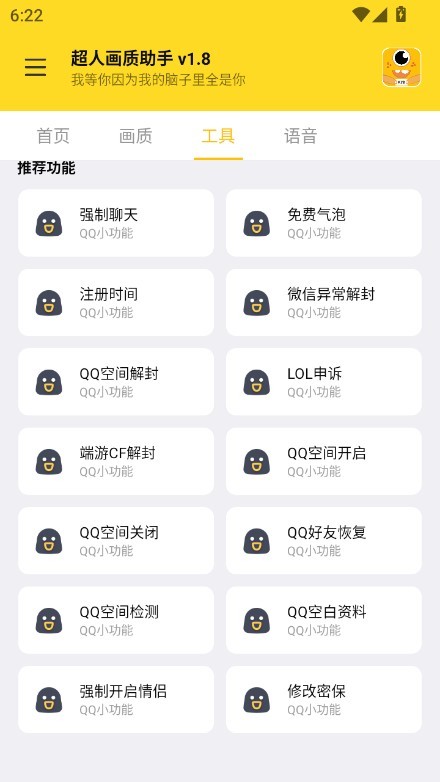Open QQ空白资料 function
440x782 pixels.
click(x=324, y=620)
